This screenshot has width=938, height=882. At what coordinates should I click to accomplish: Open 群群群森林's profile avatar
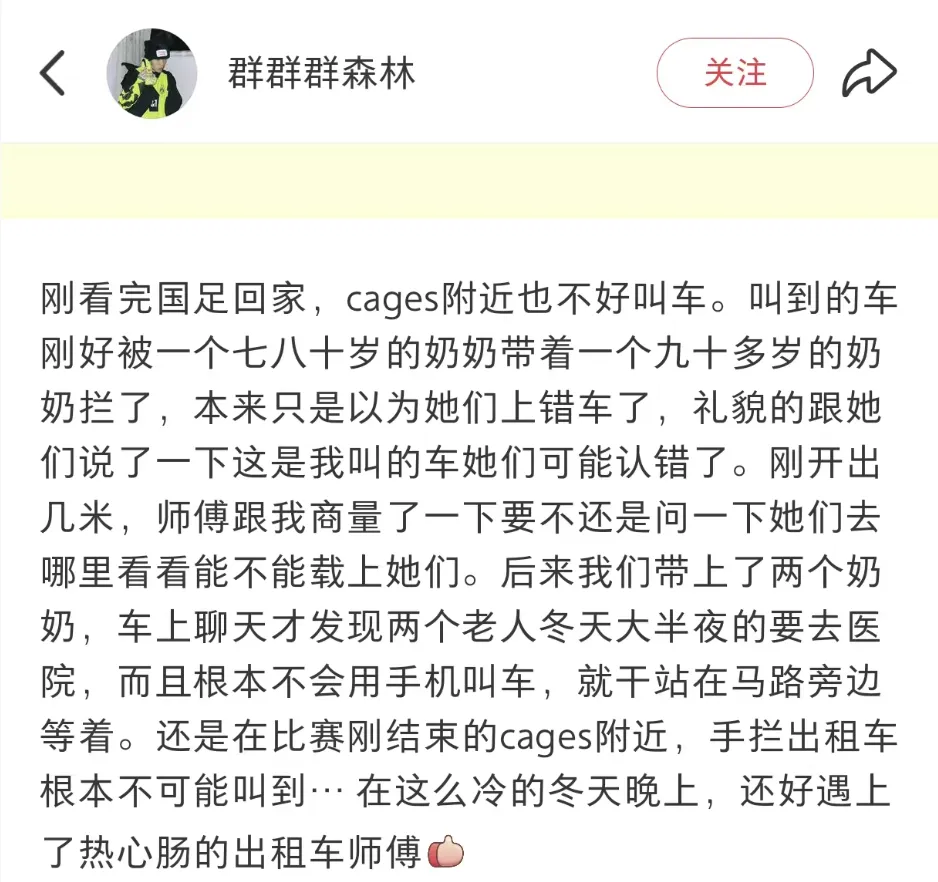tap(151, 73)
